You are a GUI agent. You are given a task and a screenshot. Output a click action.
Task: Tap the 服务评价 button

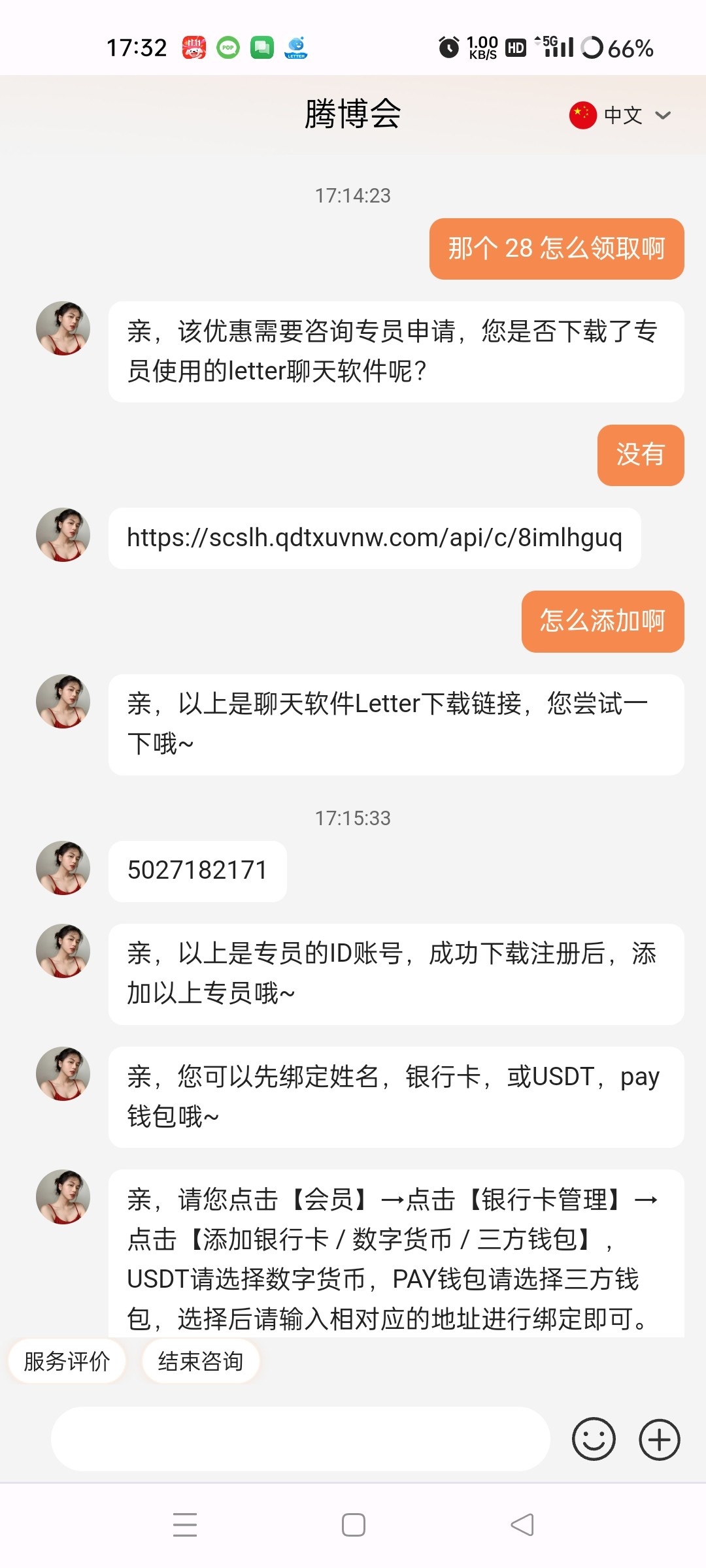coord(66,1361)
